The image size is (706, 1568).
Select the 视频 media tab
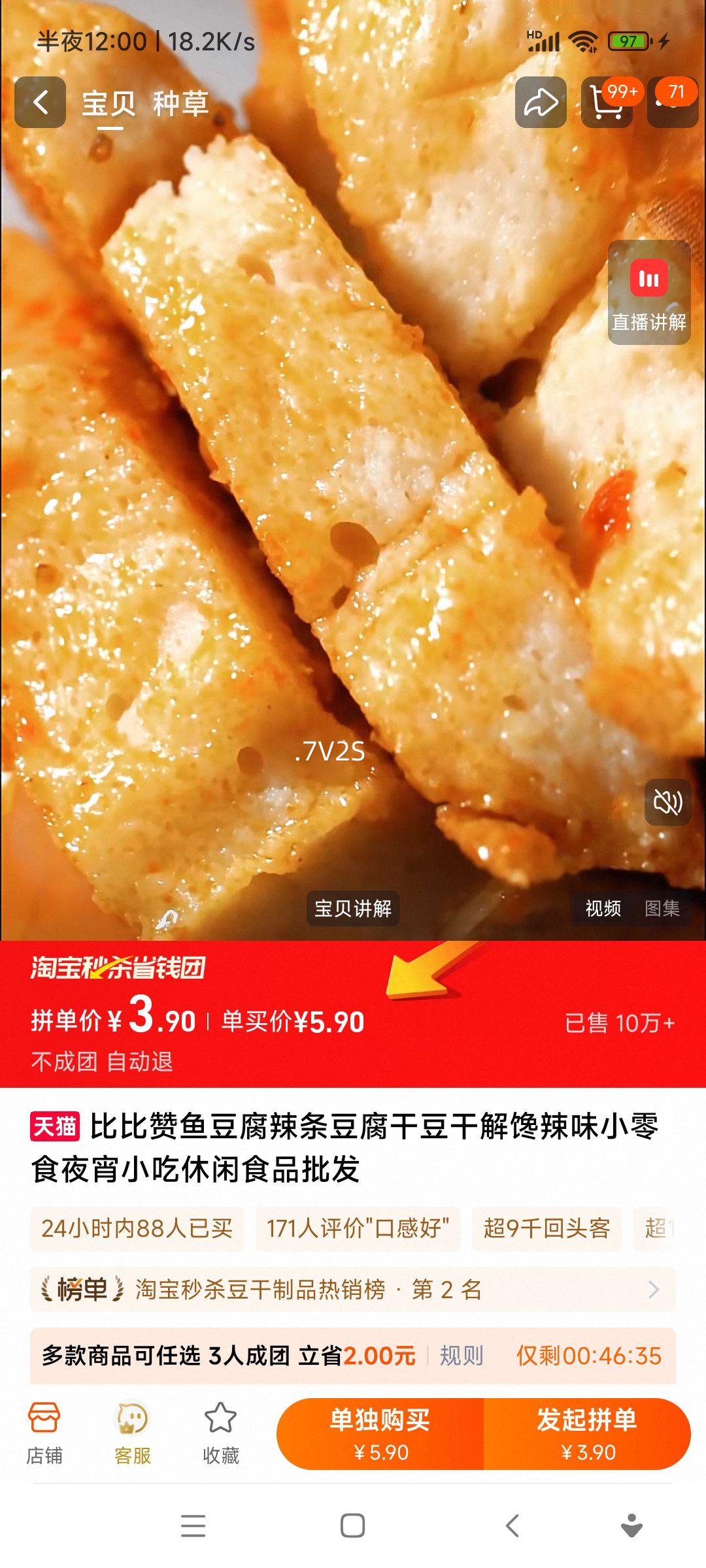602,908
